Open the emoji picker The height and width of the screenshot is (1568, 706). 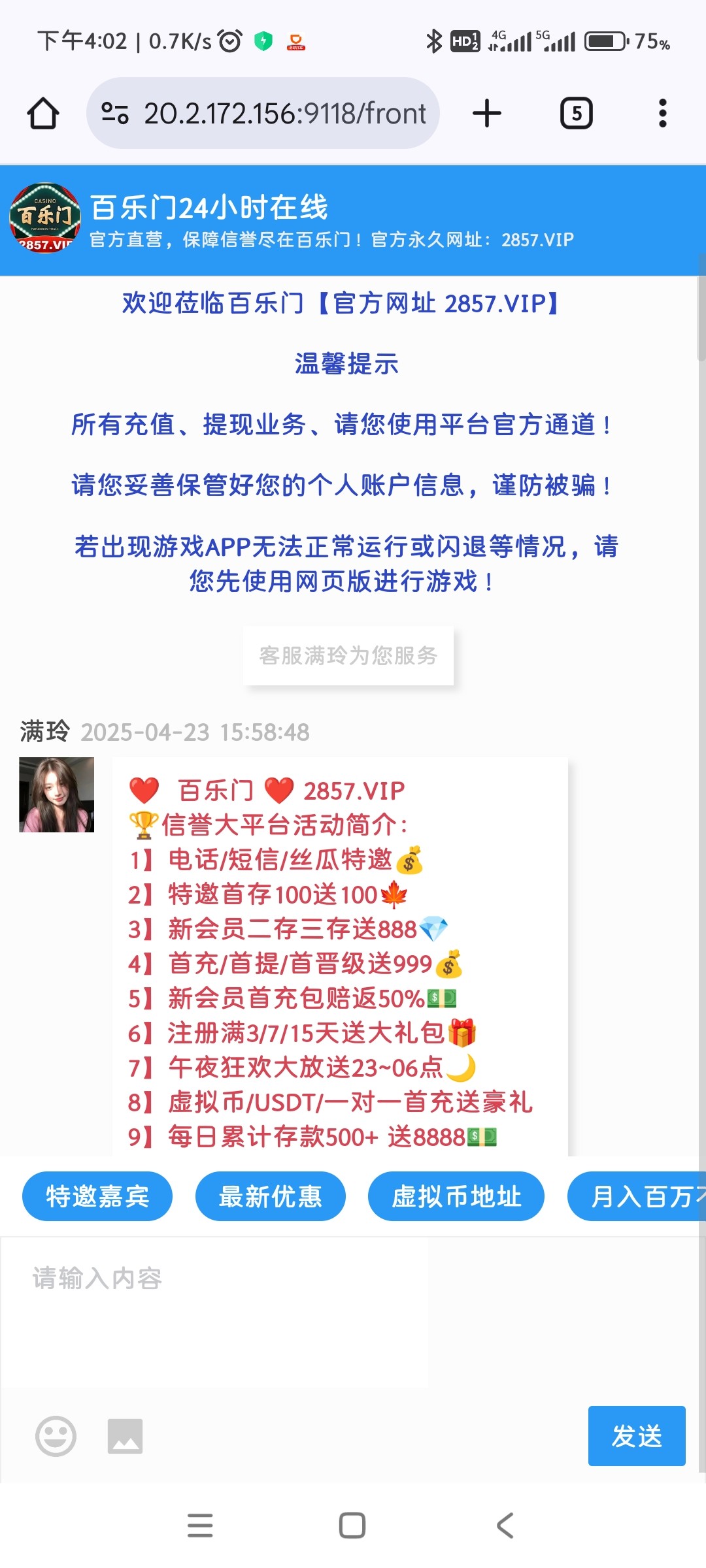tap(56, 1436)
